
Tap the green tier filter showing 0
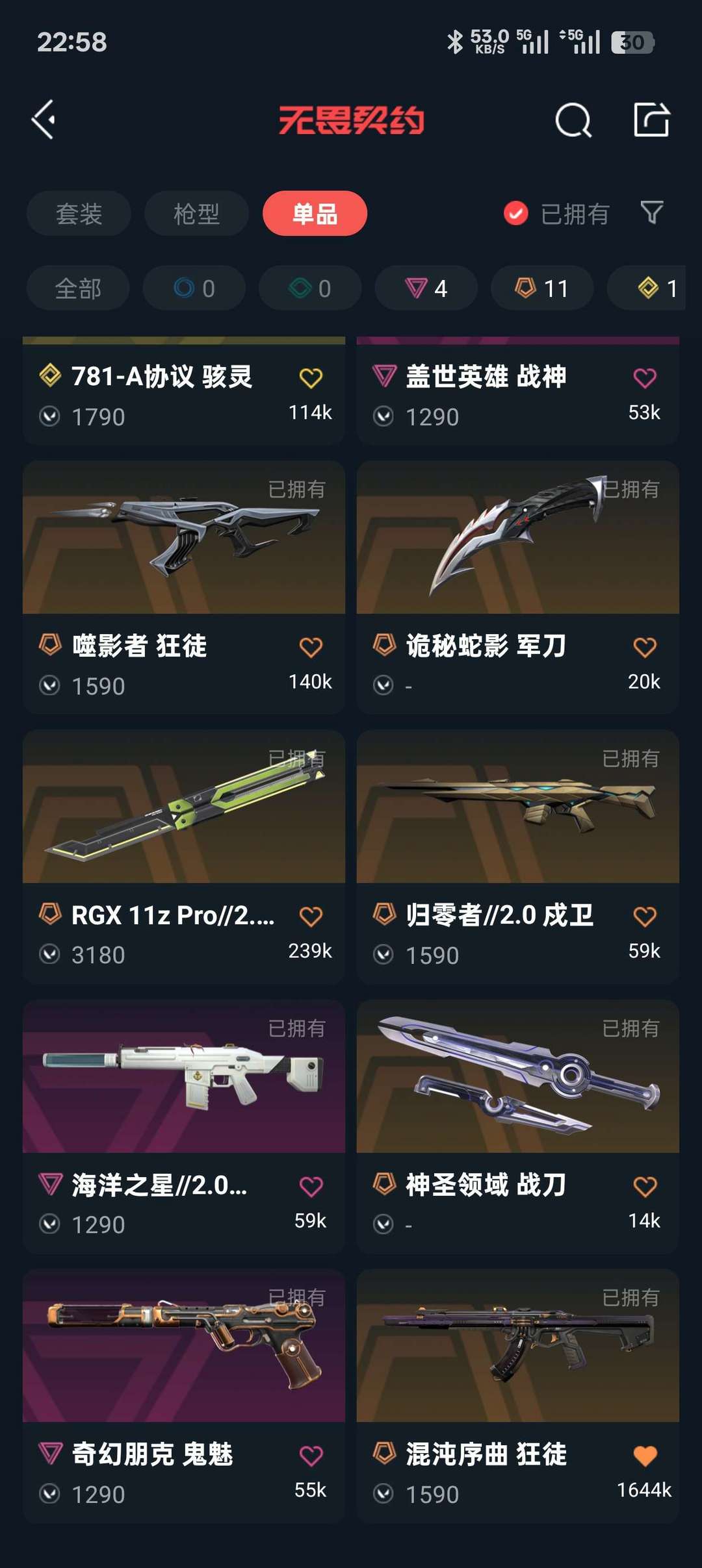pos(309,288)
